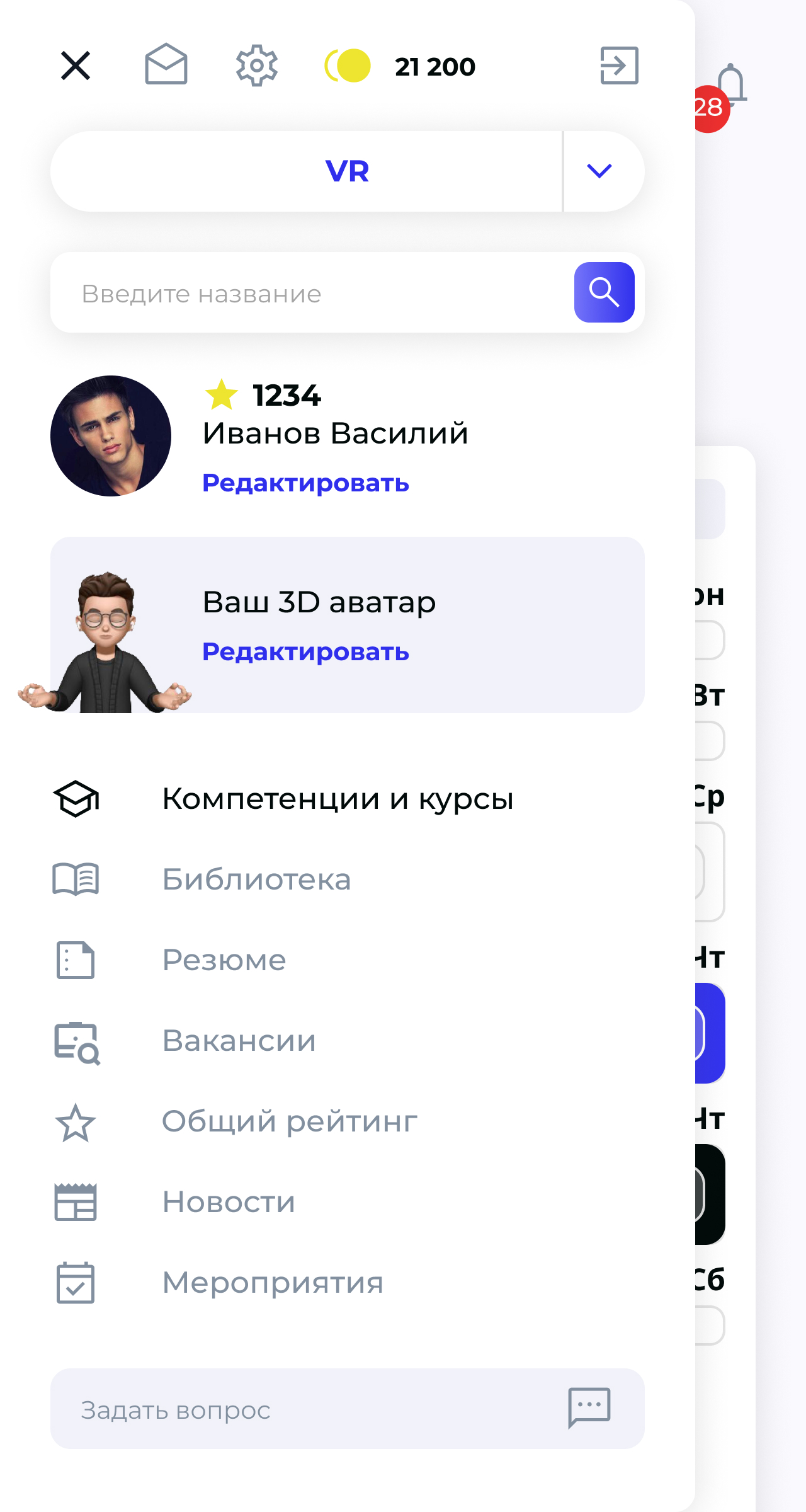The height and width of the screenshot is (1512, 806).
Task: Select the Новости menu entry
Action: pyautogui.click(x=228, y=1202)
